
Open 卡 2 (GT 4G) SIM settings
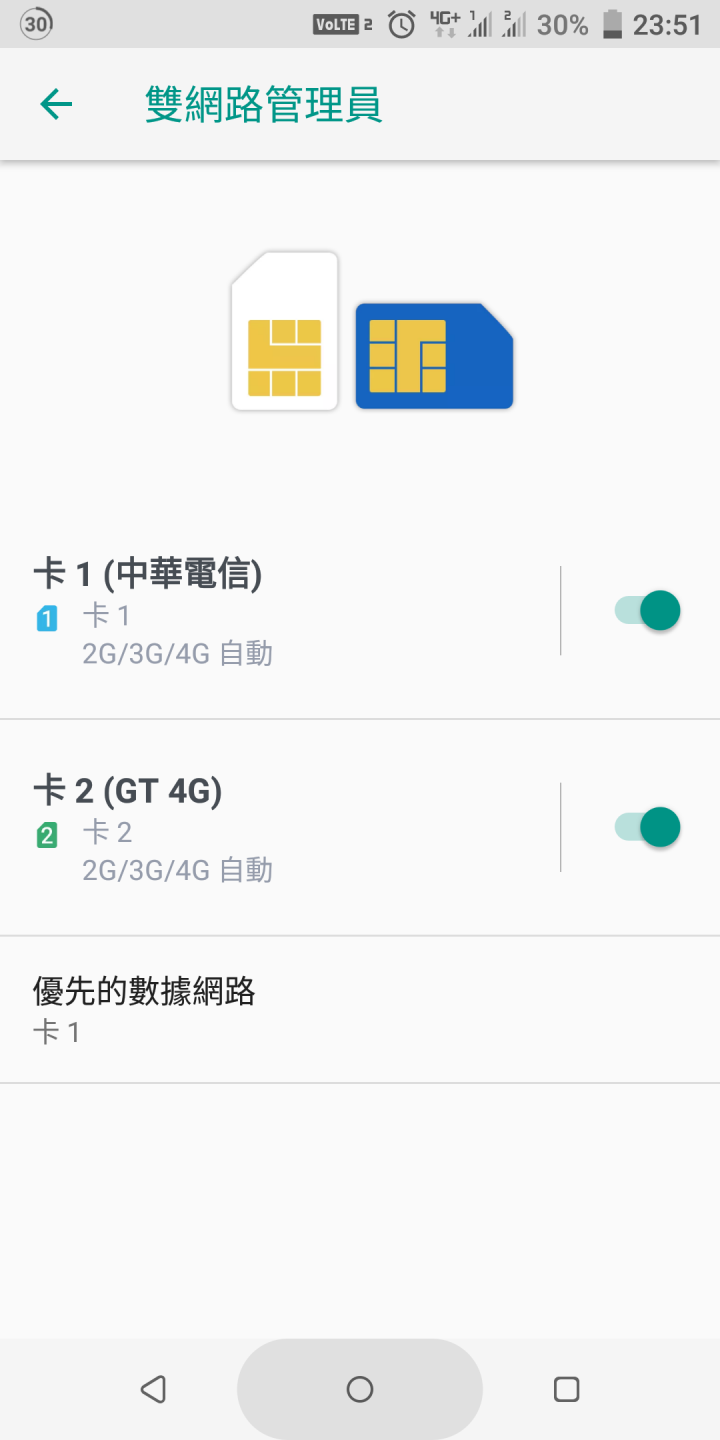click(280, 828)
